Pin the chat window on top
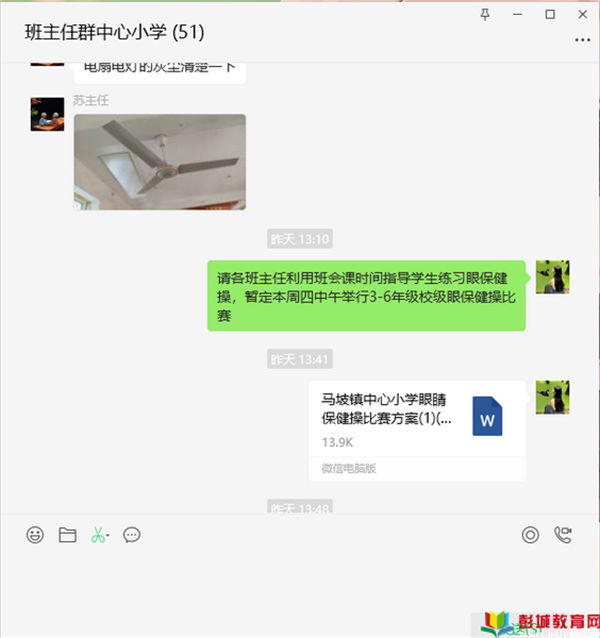 tap(486, 14)
